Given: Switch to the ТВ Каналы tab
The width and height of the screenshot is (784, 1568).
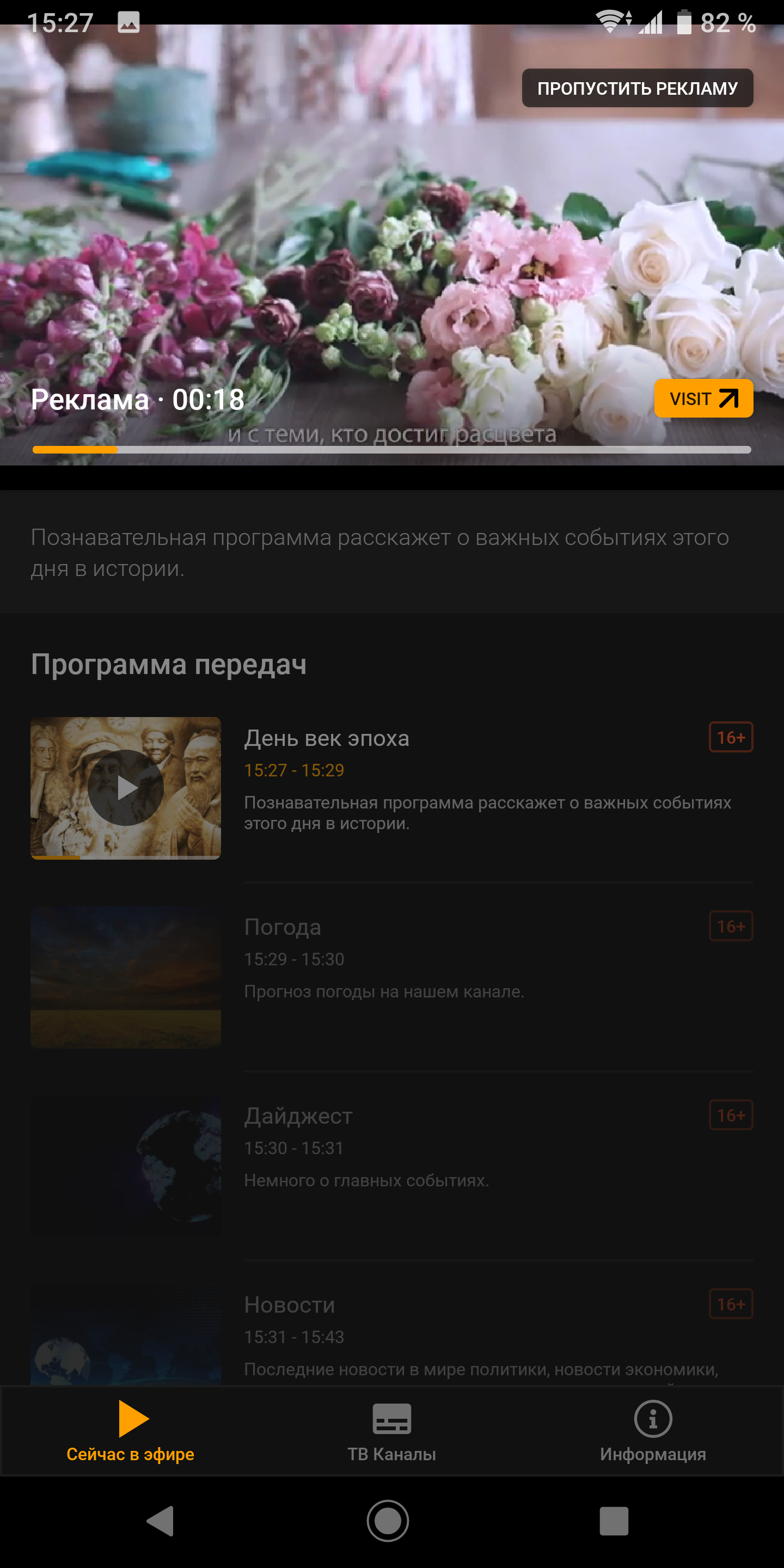Looking at the screenshot, I should click(x=391, y=1430).
